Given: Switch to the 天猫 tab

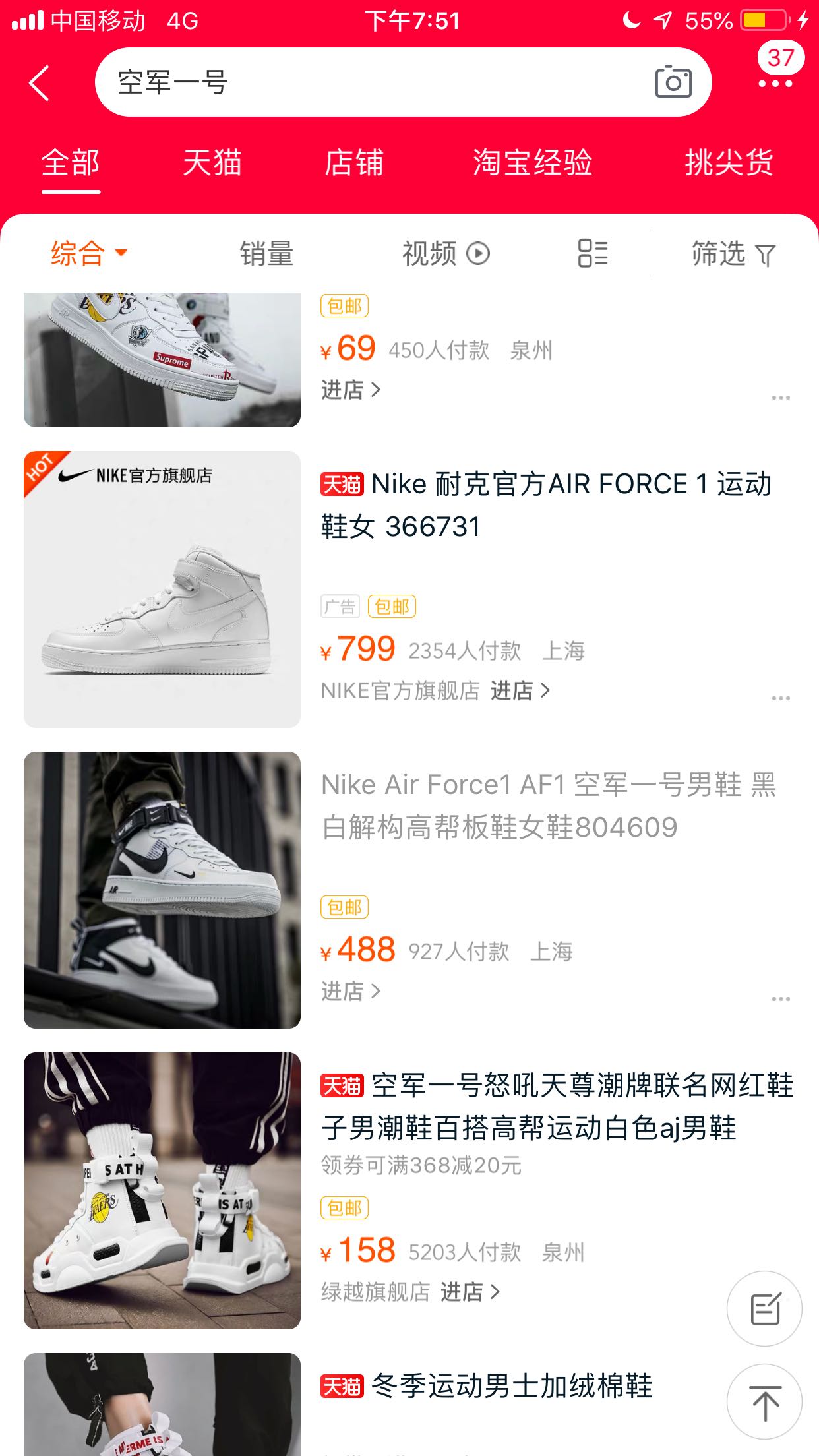Looking at the screenshot, I should click(x=212, y=163).
